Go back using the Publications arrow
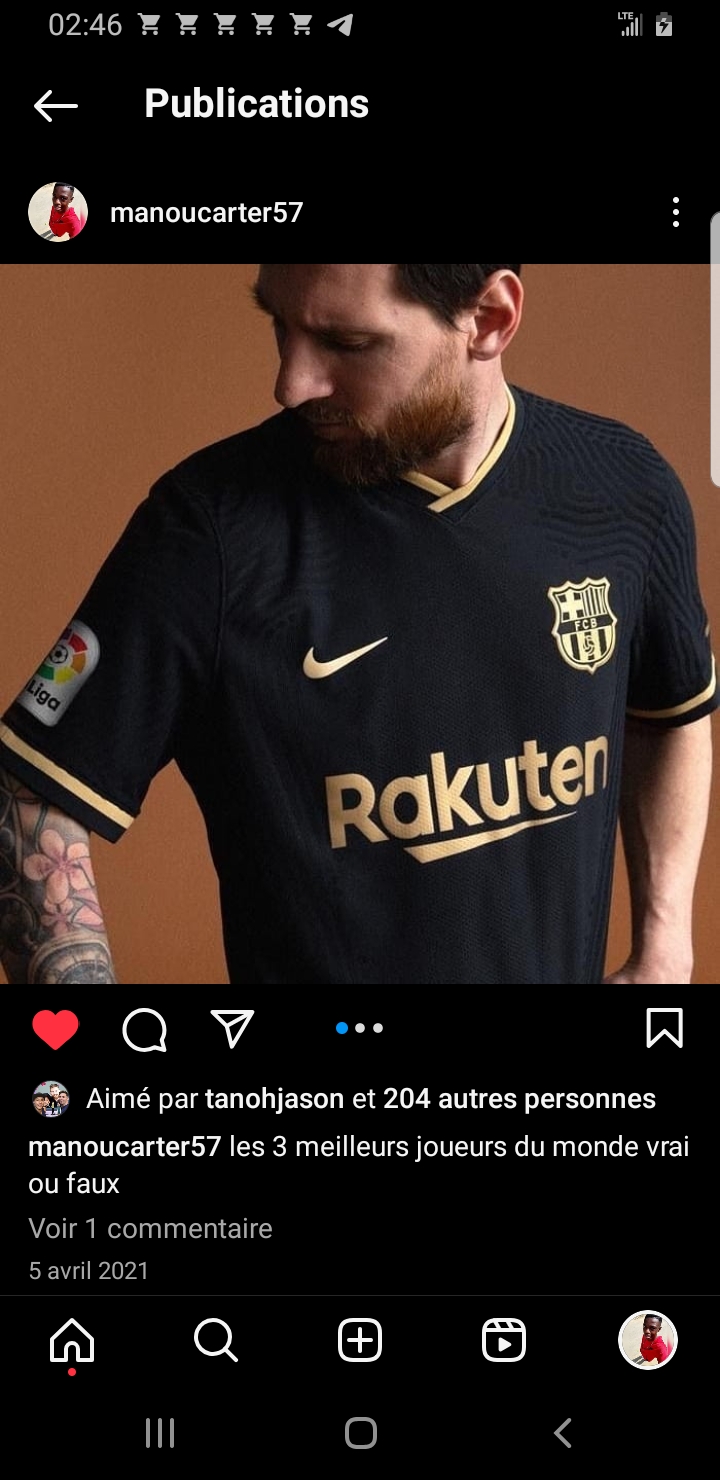720x1480 pixels. (x=56, y=105)
